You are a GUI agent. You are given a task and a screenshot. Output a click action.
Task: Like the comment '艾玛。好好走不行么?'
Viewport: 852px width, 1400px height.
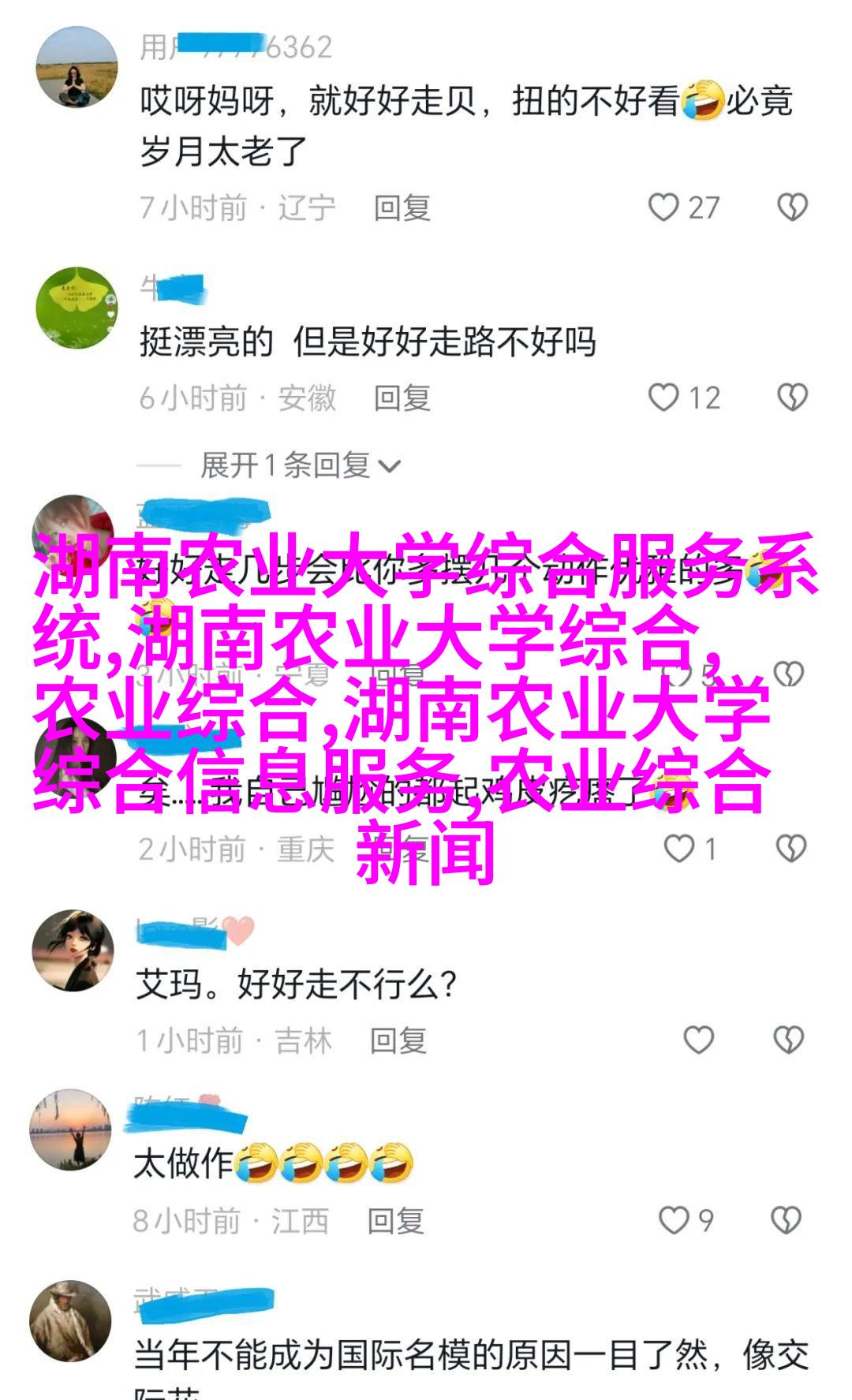698,1040
